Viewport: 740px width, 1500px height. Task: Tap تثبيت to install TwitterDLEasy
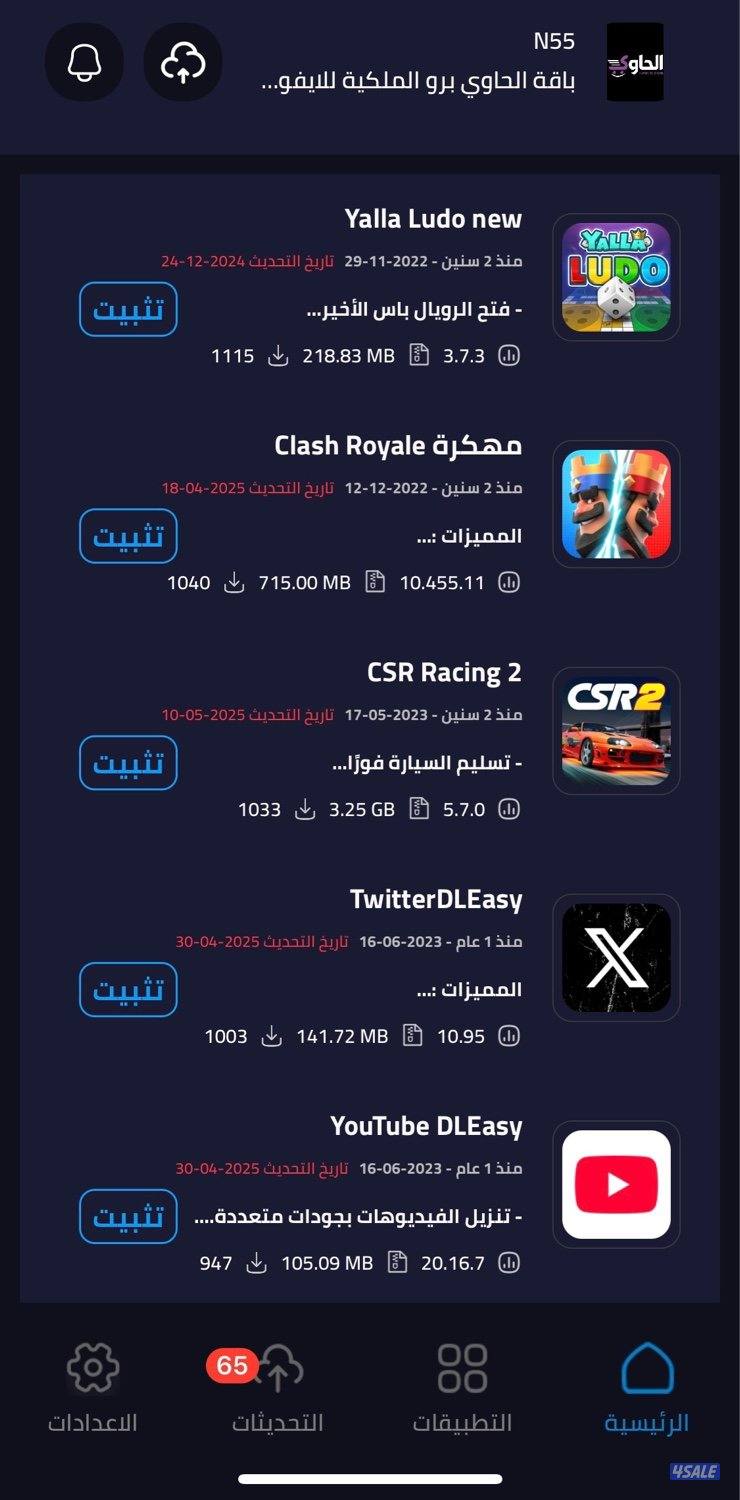coord(128,989)
